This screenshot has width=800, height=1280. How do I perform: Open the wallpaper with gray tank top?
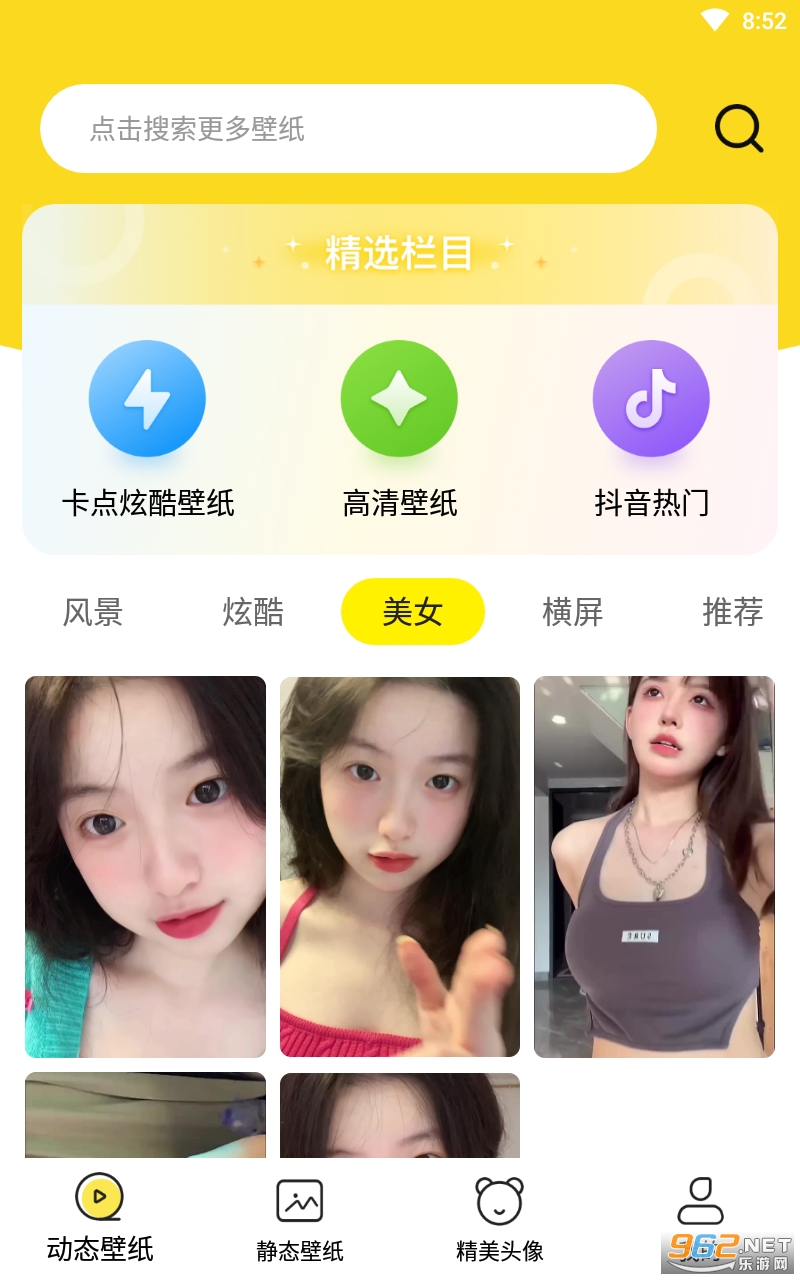point(654,867)
